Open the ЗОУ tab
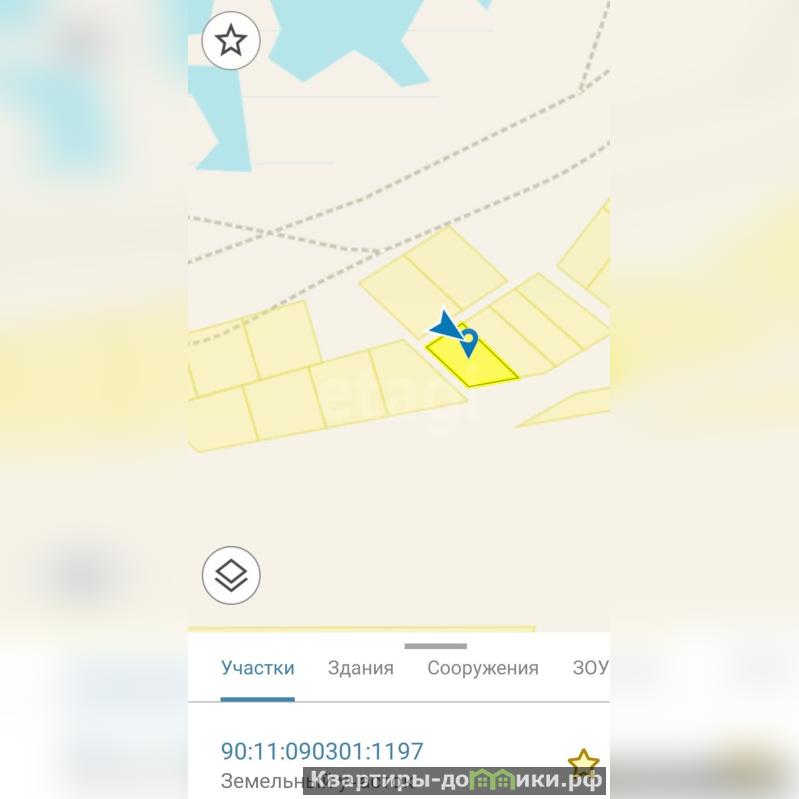This screenshot has height=799, width=799. click(x=590, y=668)
